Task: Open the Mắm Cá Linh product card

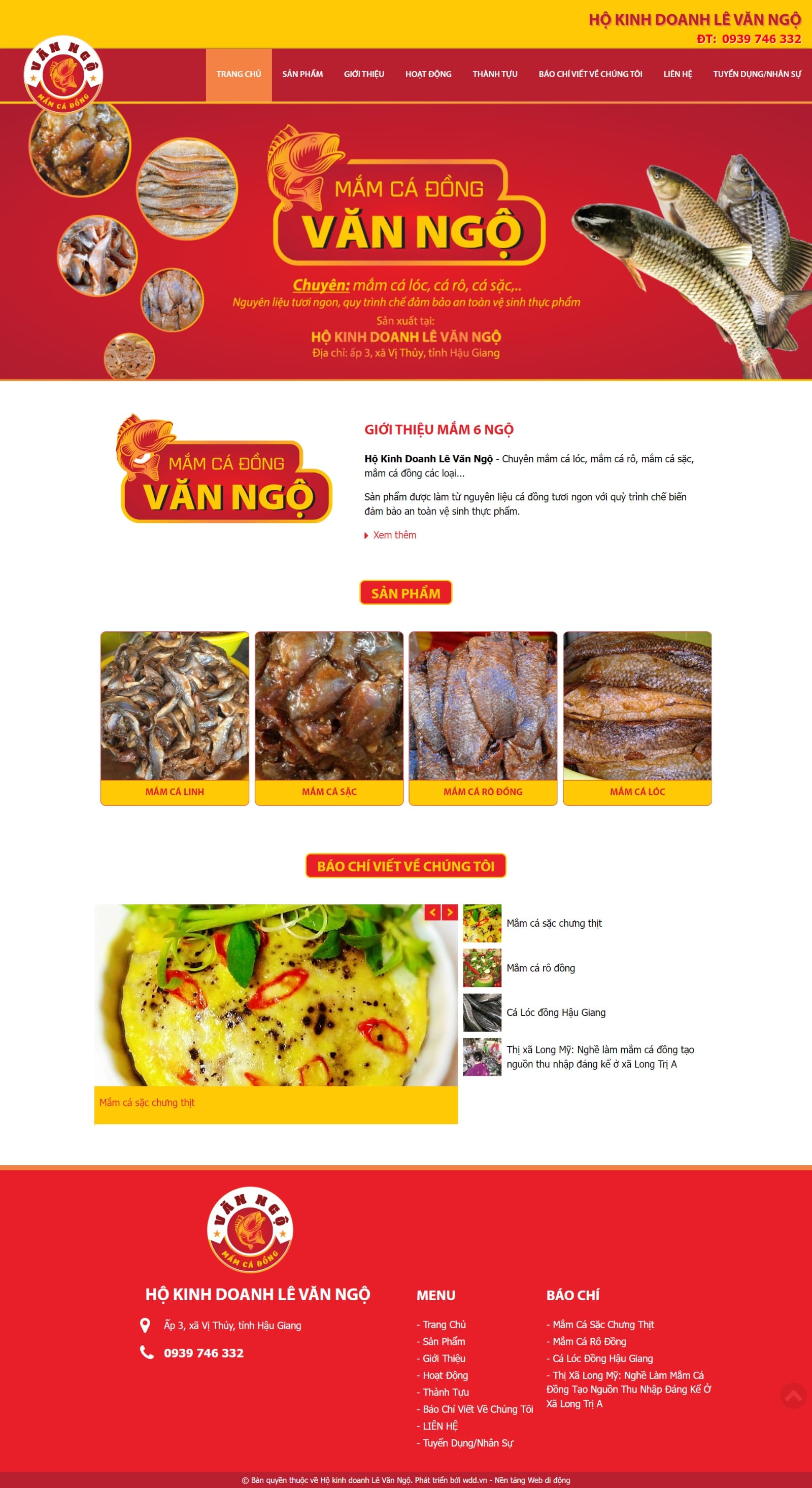Action: (175, 718)
